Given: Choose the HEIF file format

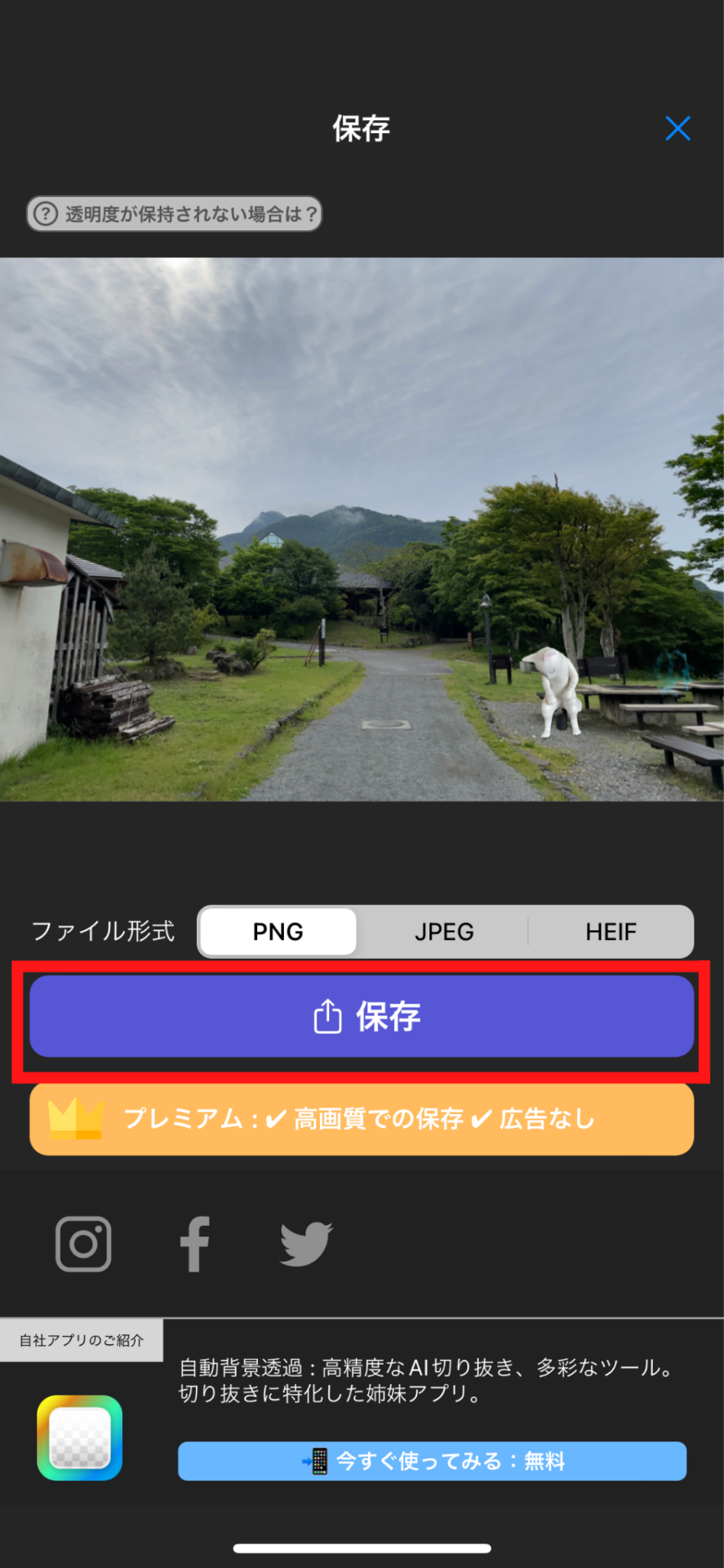Looking at the screenshot, I should coord(611,931).
